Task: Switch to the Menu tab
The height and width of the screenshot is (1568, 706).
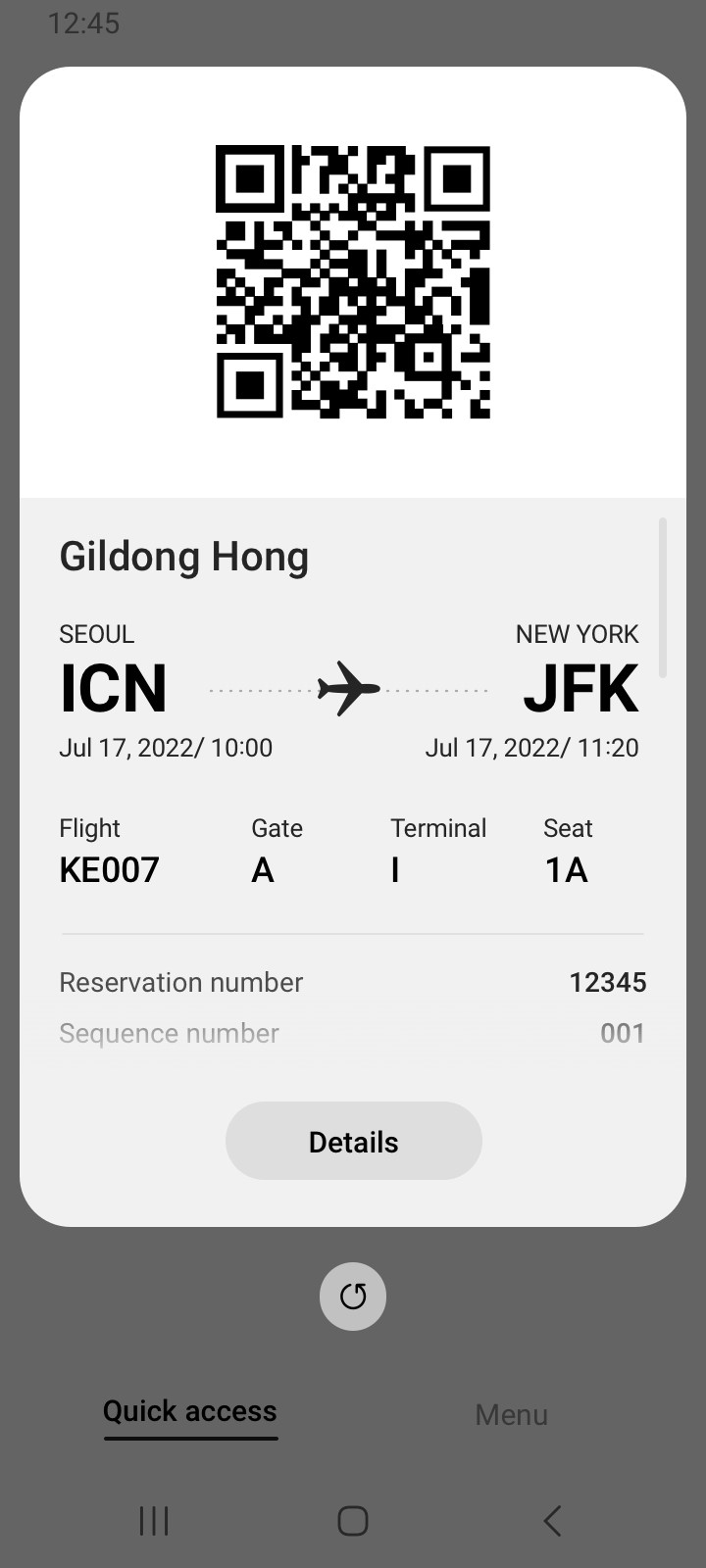Action: coord(511,1414)
